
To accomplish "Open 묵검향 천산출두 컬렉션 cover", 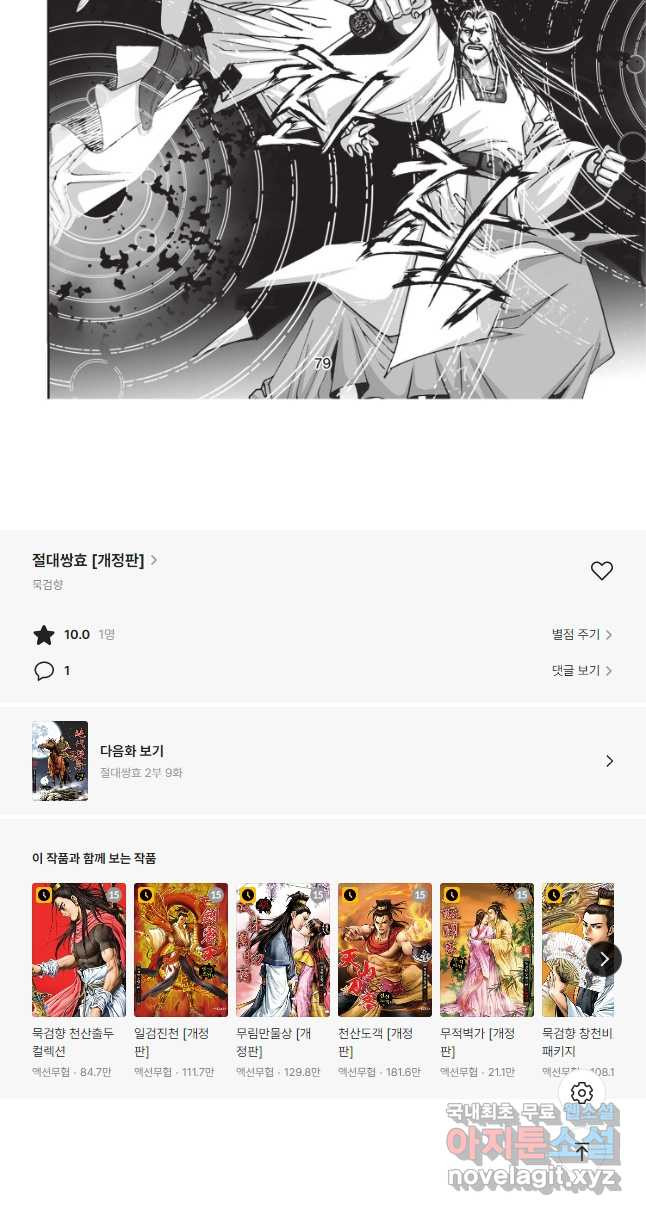I will [79, 949].
